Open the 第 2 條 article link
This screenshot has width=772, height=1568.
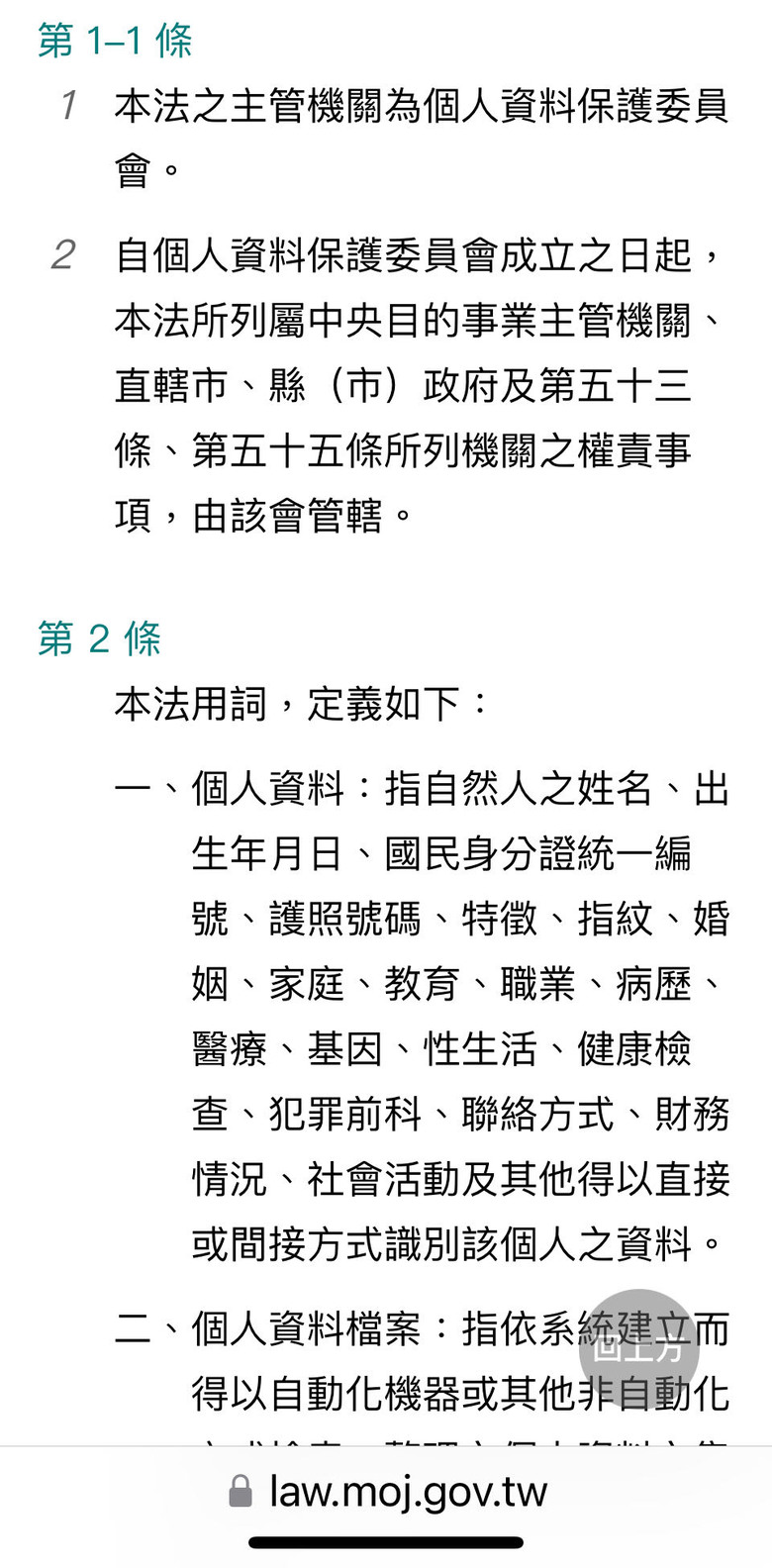coord(99,638)
